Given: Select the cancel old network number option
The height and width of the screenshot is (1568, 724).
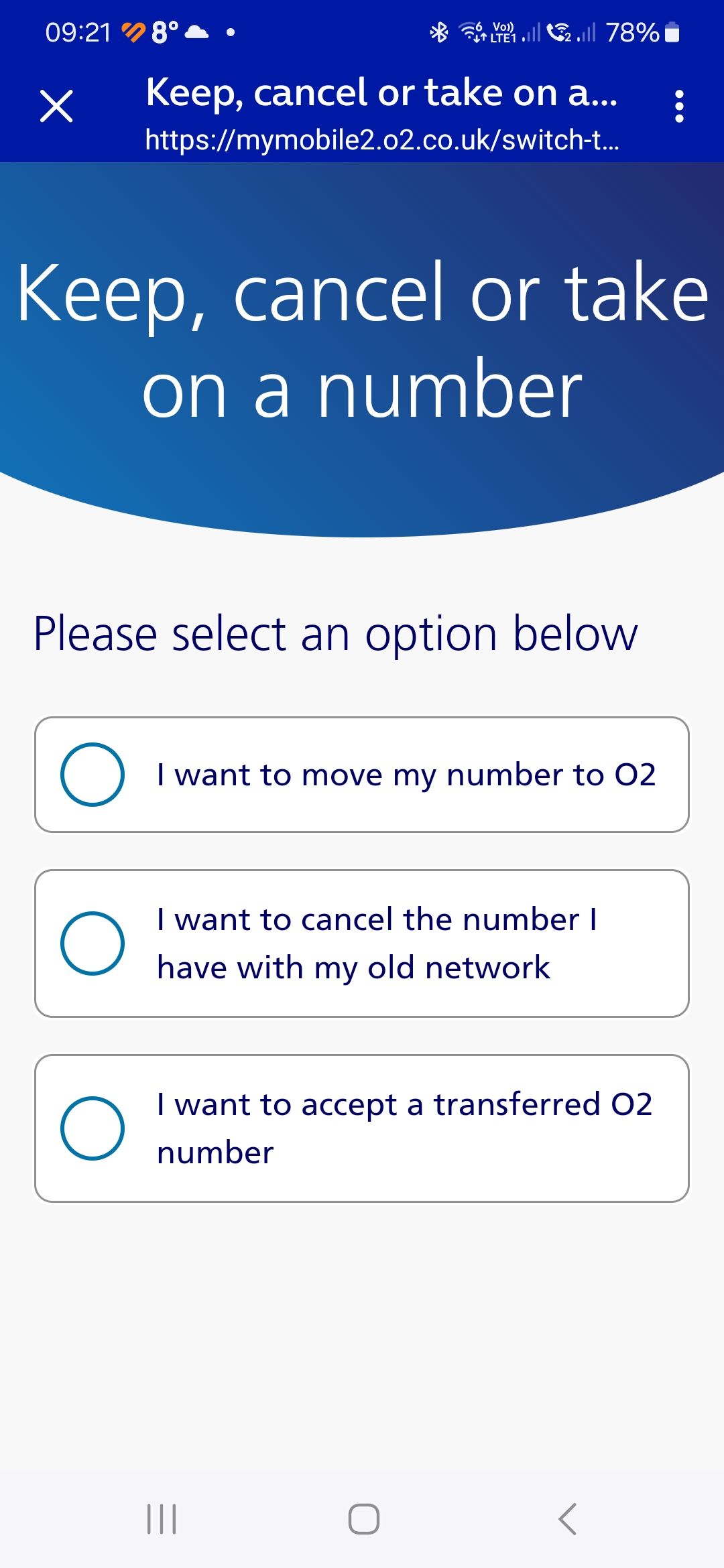Looking at the screenshot, I should tap(362, 942).
